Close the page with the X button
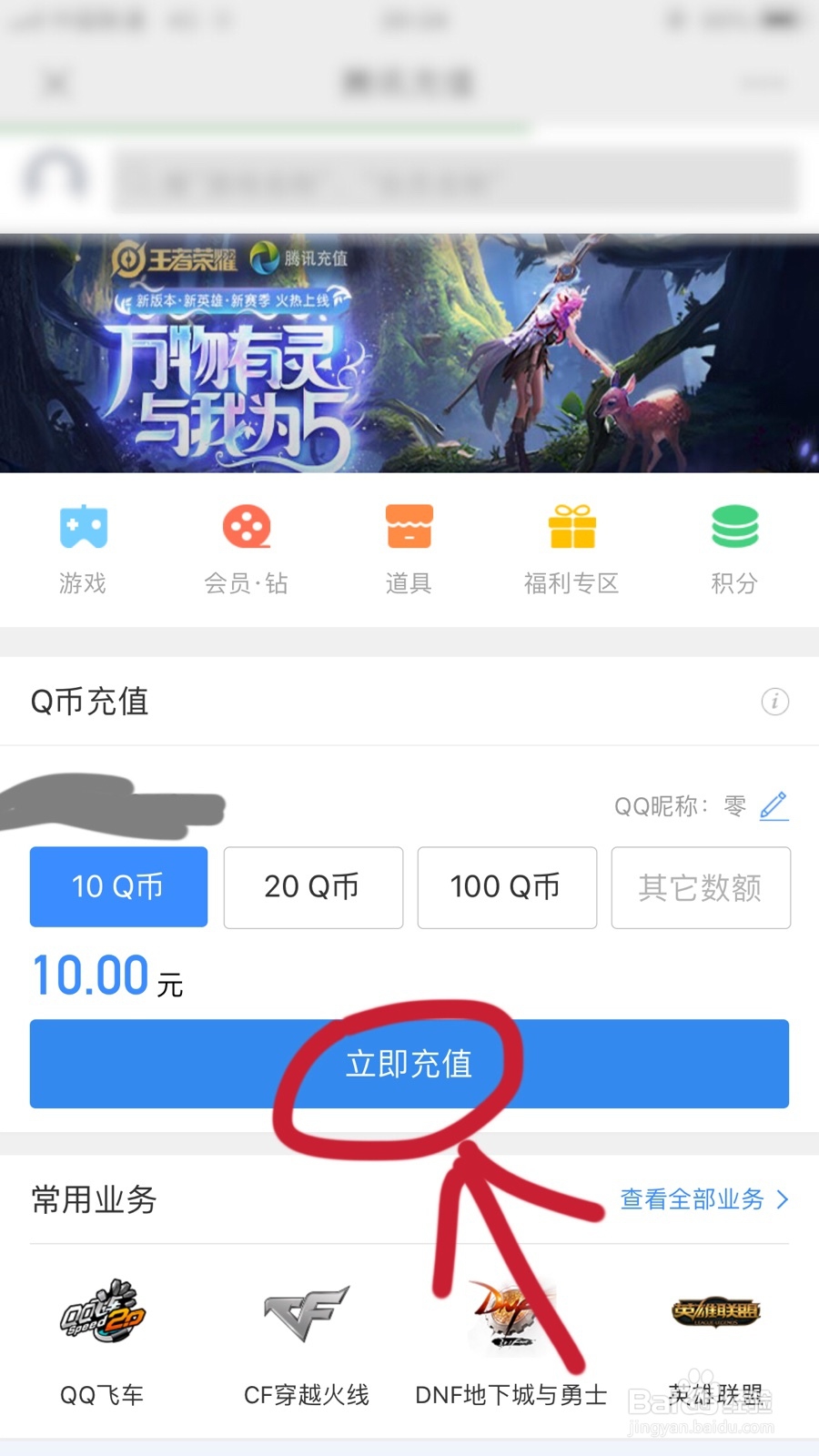 pos(55,82)
